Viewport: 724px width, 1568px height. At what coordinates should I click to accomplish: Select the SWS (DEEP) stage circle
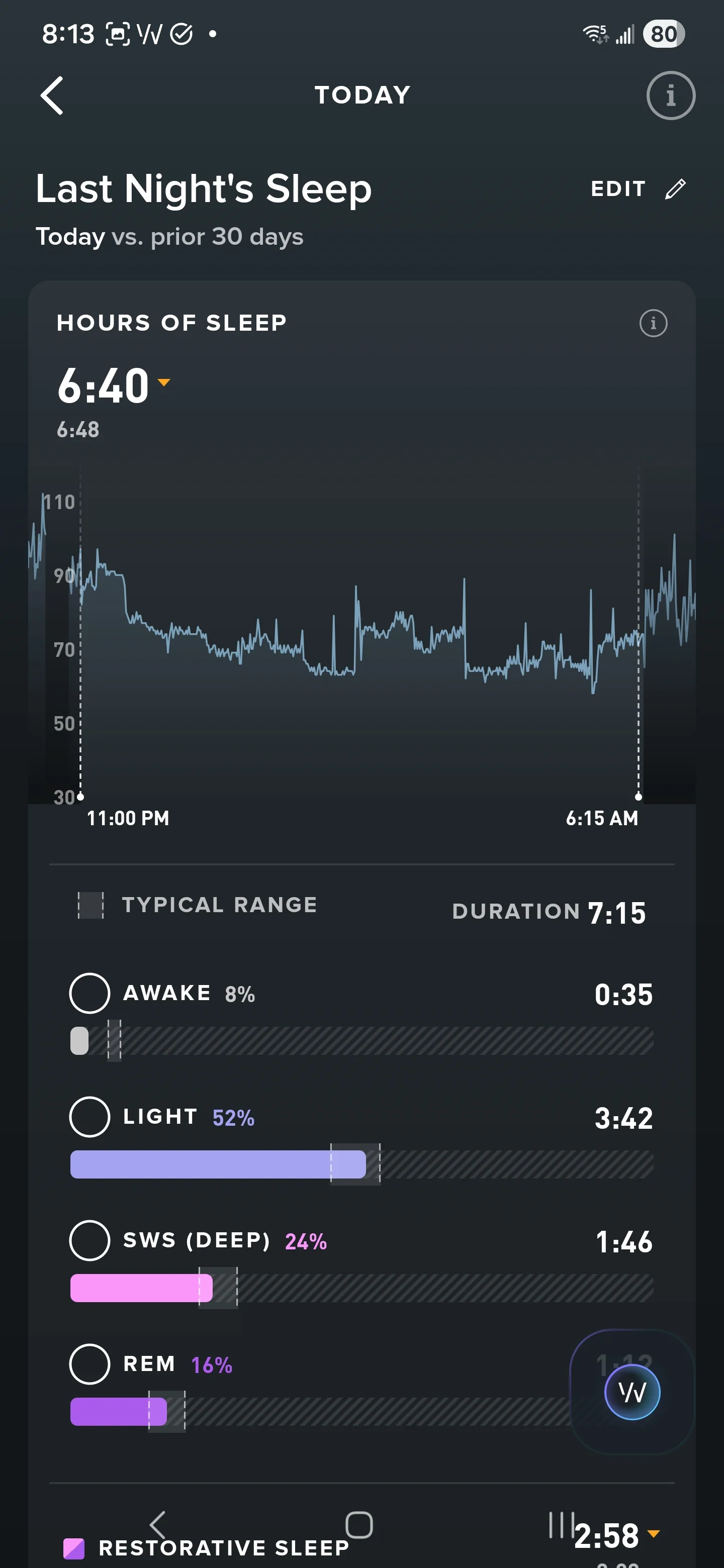(x=89, y=1240)
